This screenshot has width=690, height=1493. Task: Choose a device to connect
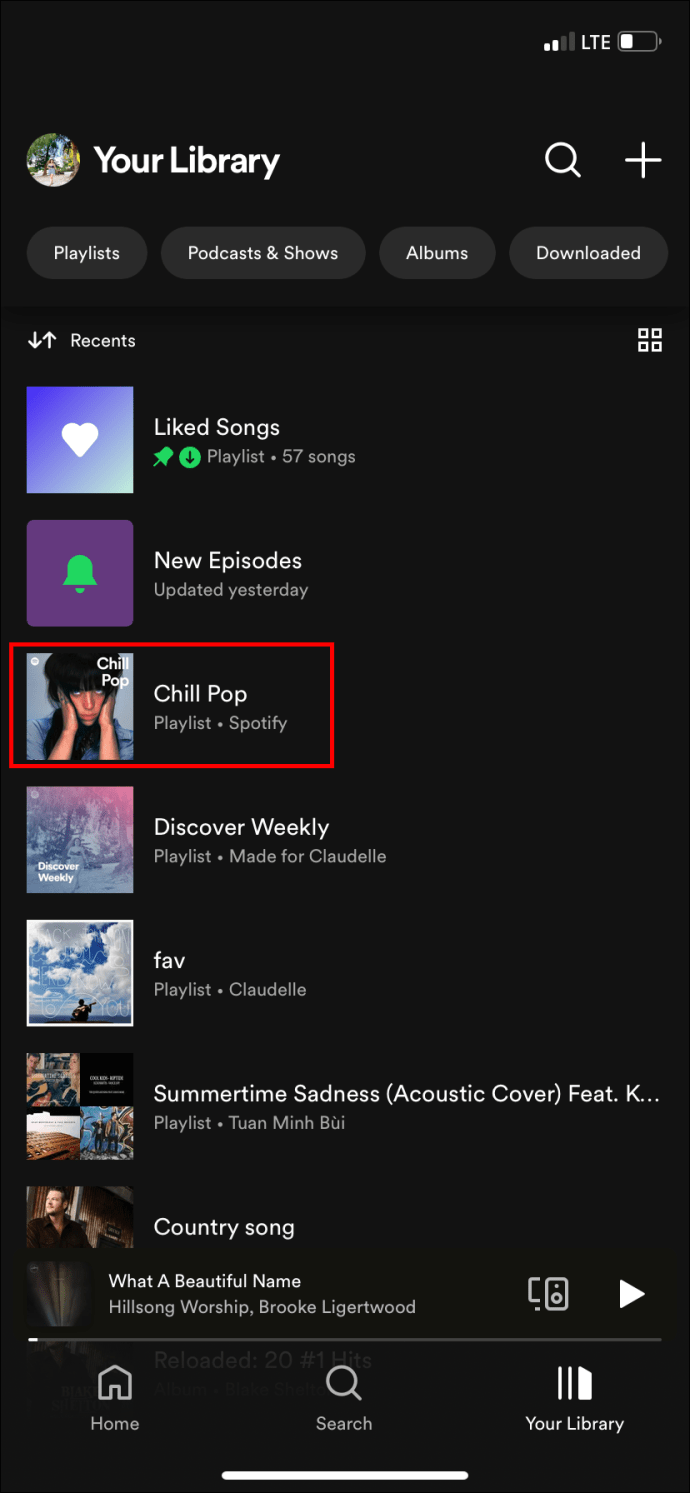[549, 1293]
